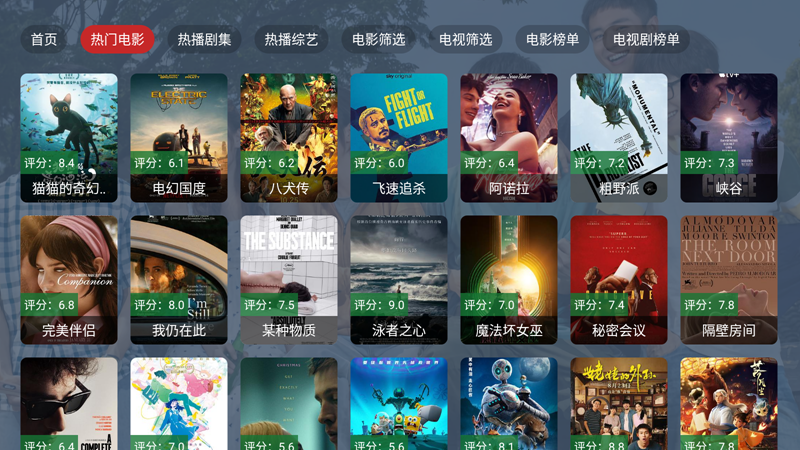Open the movie 猫猫的奇幻..

[x=69, y=137]
